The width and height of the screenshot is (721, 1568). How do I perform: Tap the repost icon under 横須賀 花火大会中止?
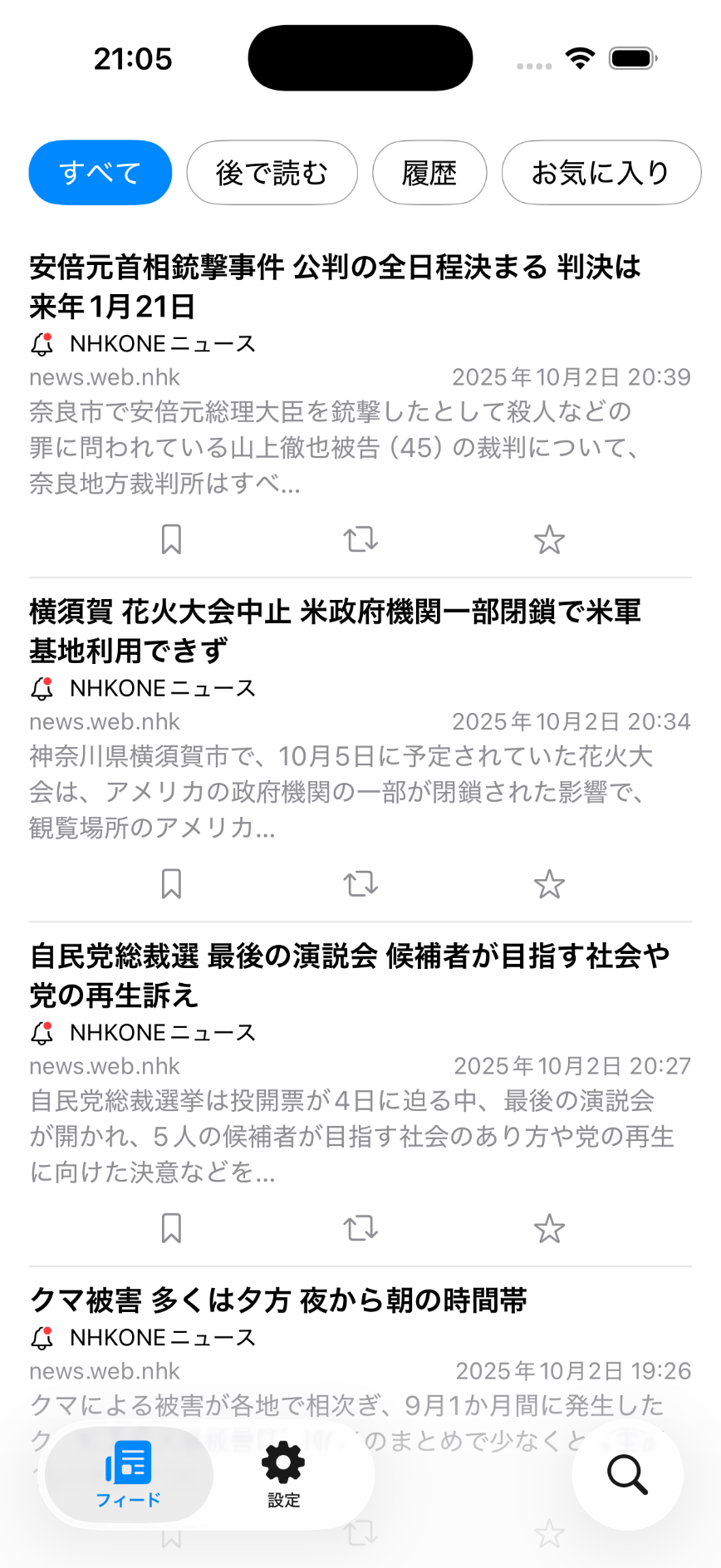click(x=360, y=884)
